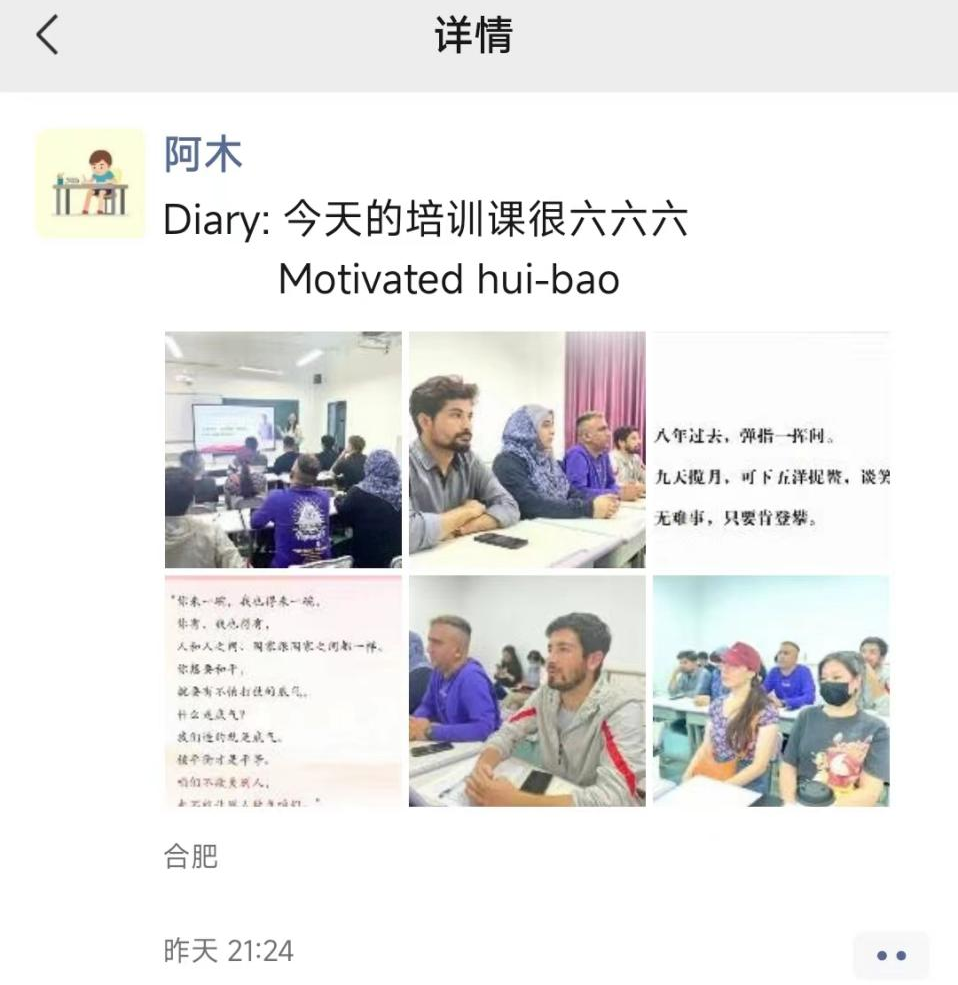
Task: Open the image with text 八年过去
Action: pos(770,449)
